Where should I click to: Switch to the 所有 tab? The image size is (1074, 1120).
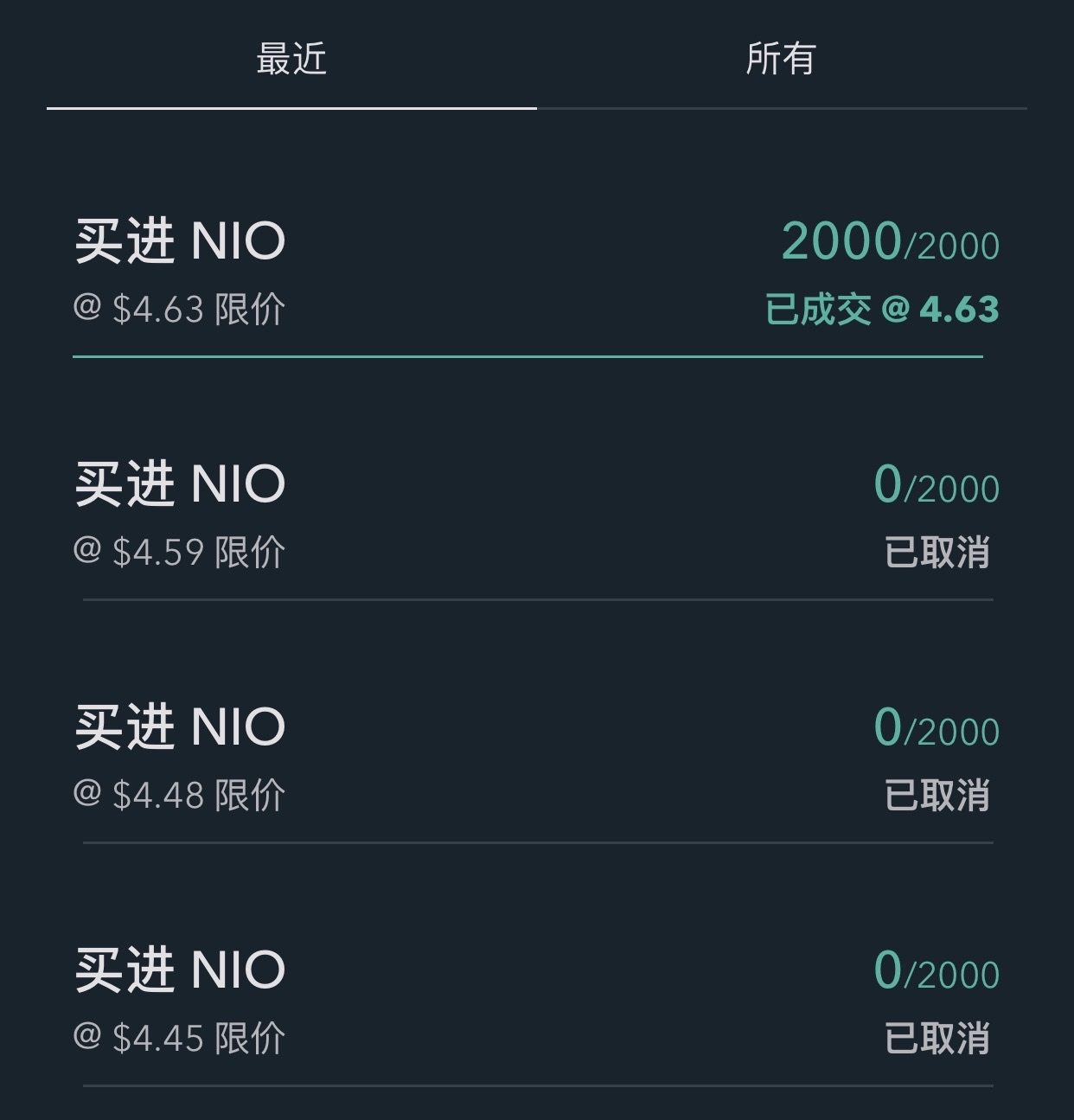click(x=781, y=60)
